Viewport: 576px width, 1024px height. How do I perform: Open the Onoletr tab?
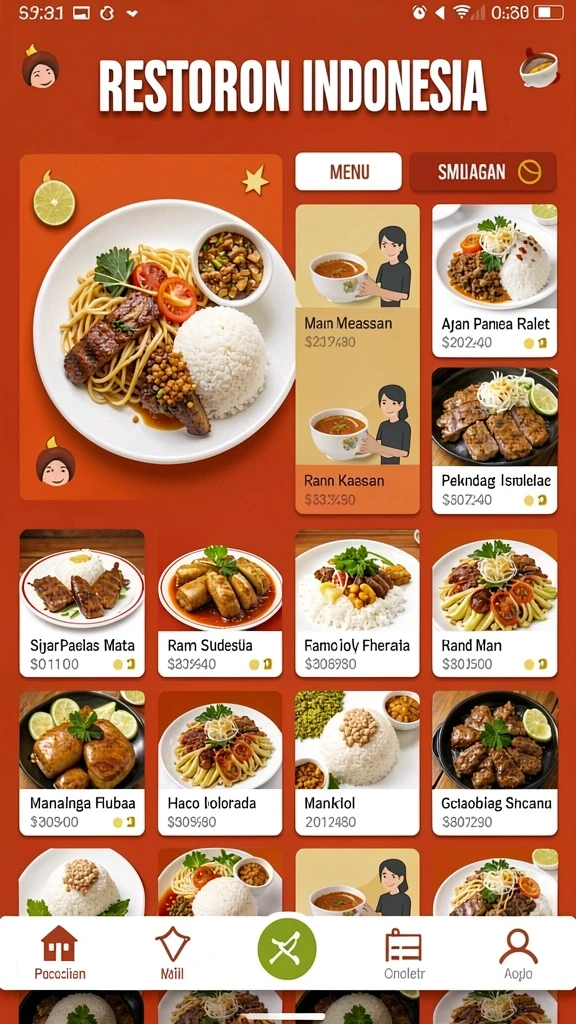(404, 952)
